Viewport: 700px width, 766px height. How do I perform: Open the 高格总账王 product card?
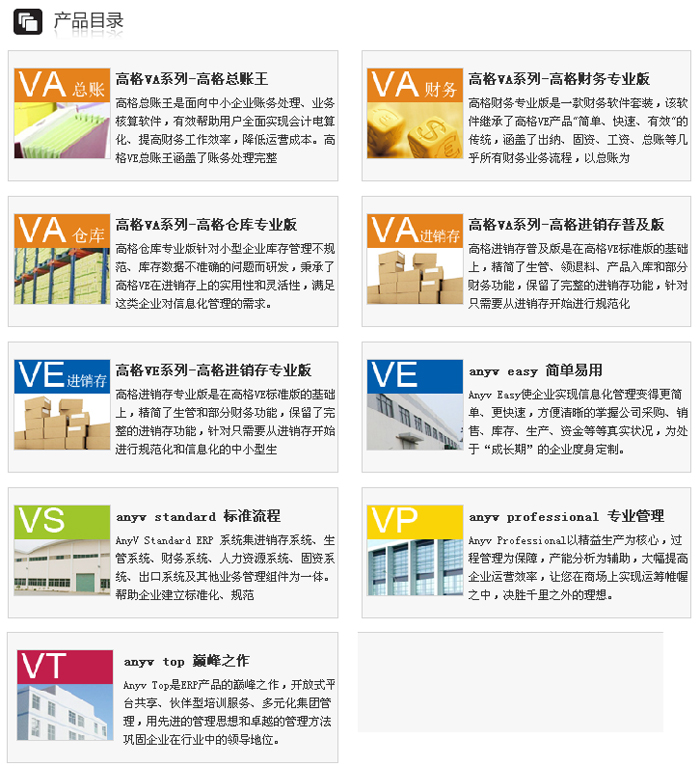click(x=192, y=79)
